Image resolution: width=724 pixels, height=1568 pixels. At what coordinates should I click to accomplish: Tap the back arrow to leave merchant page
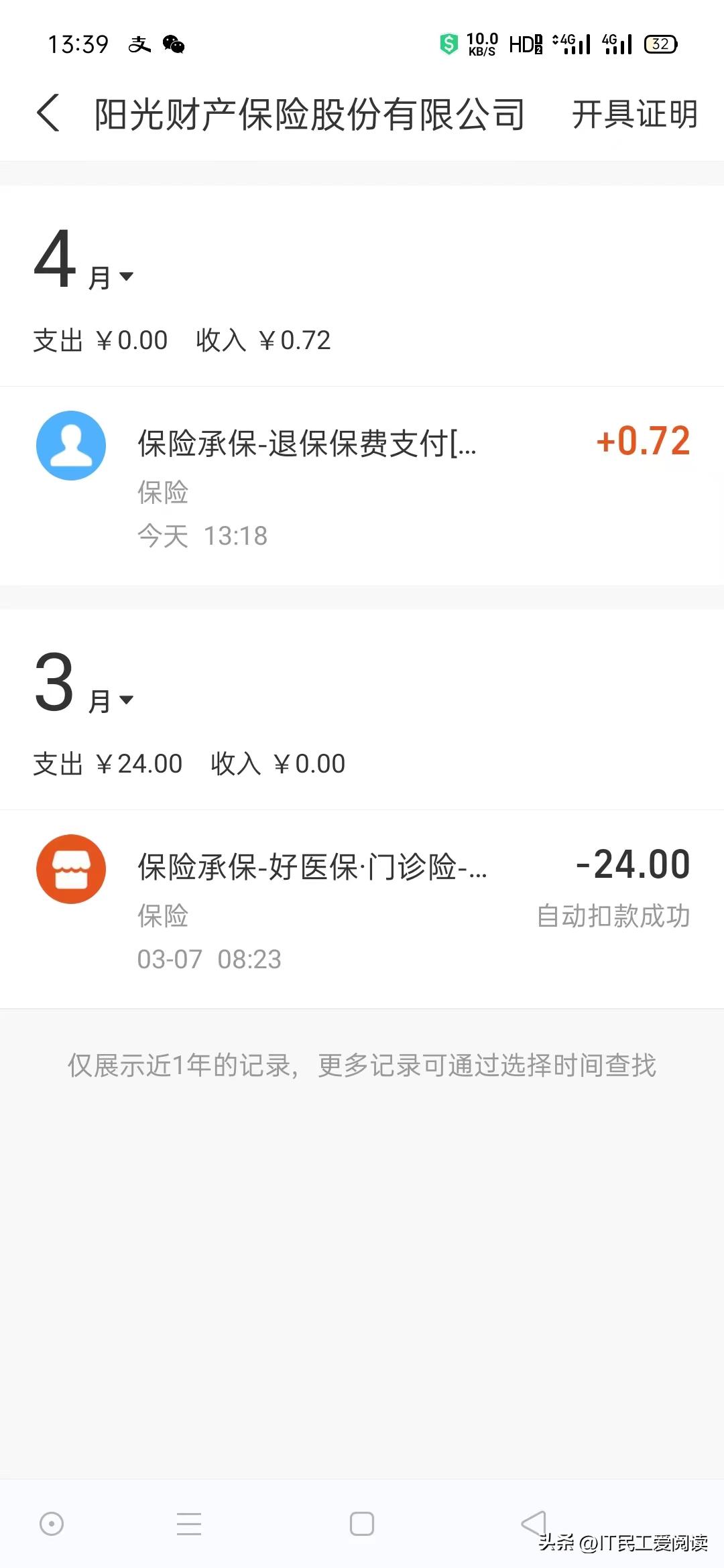(x=48, y=114)
